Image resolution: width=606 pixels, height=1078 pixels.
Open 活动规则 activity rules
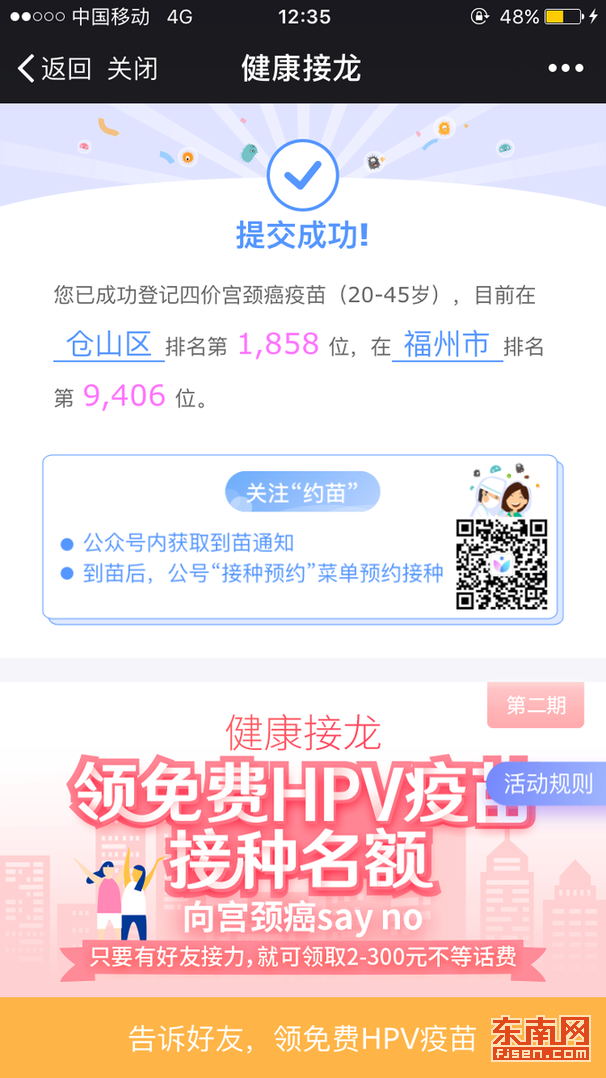click(x=548, y=784)
